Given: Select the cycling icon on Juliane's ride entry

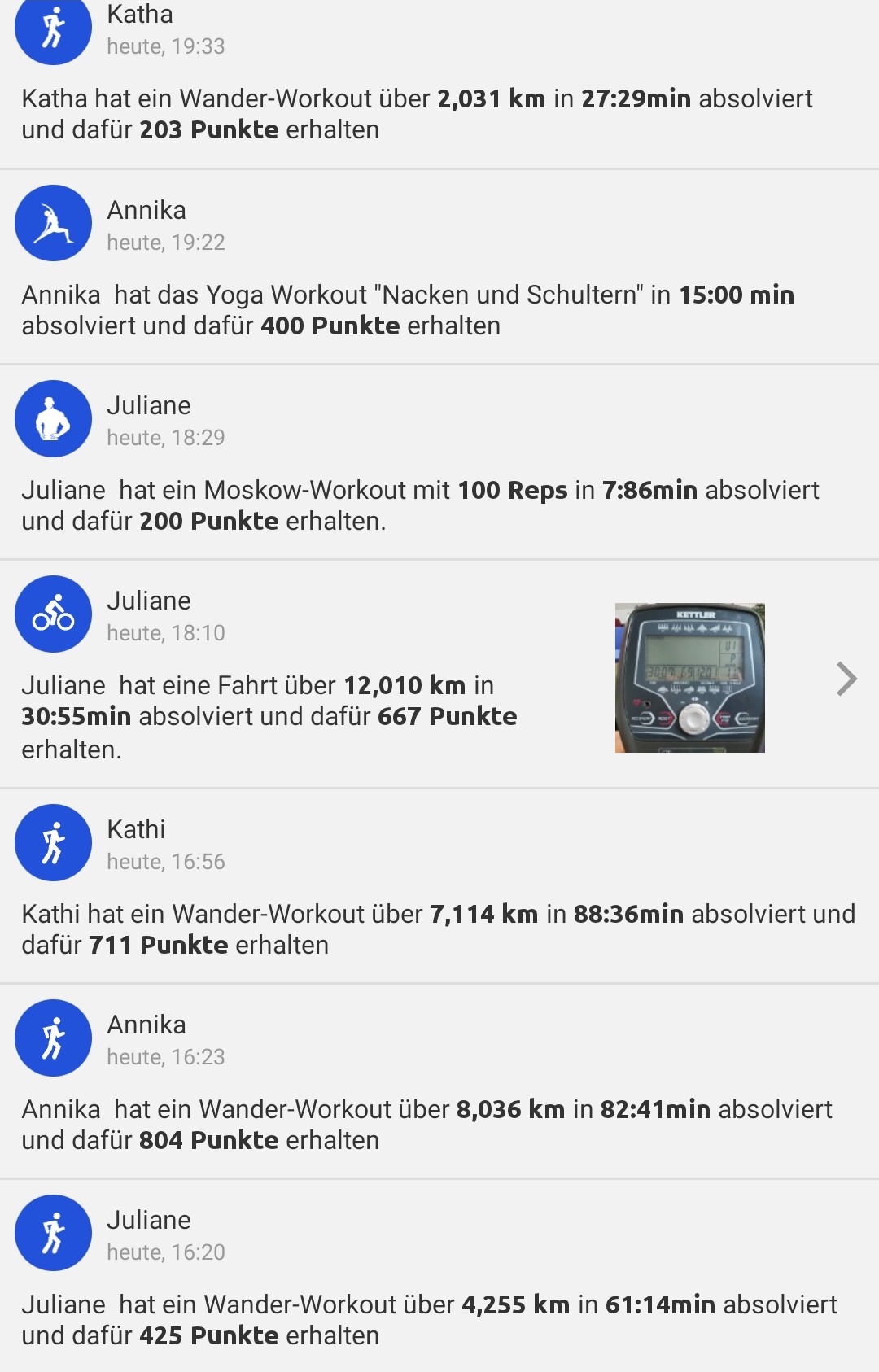Looking at the screenshot, I should click(53, 614).
